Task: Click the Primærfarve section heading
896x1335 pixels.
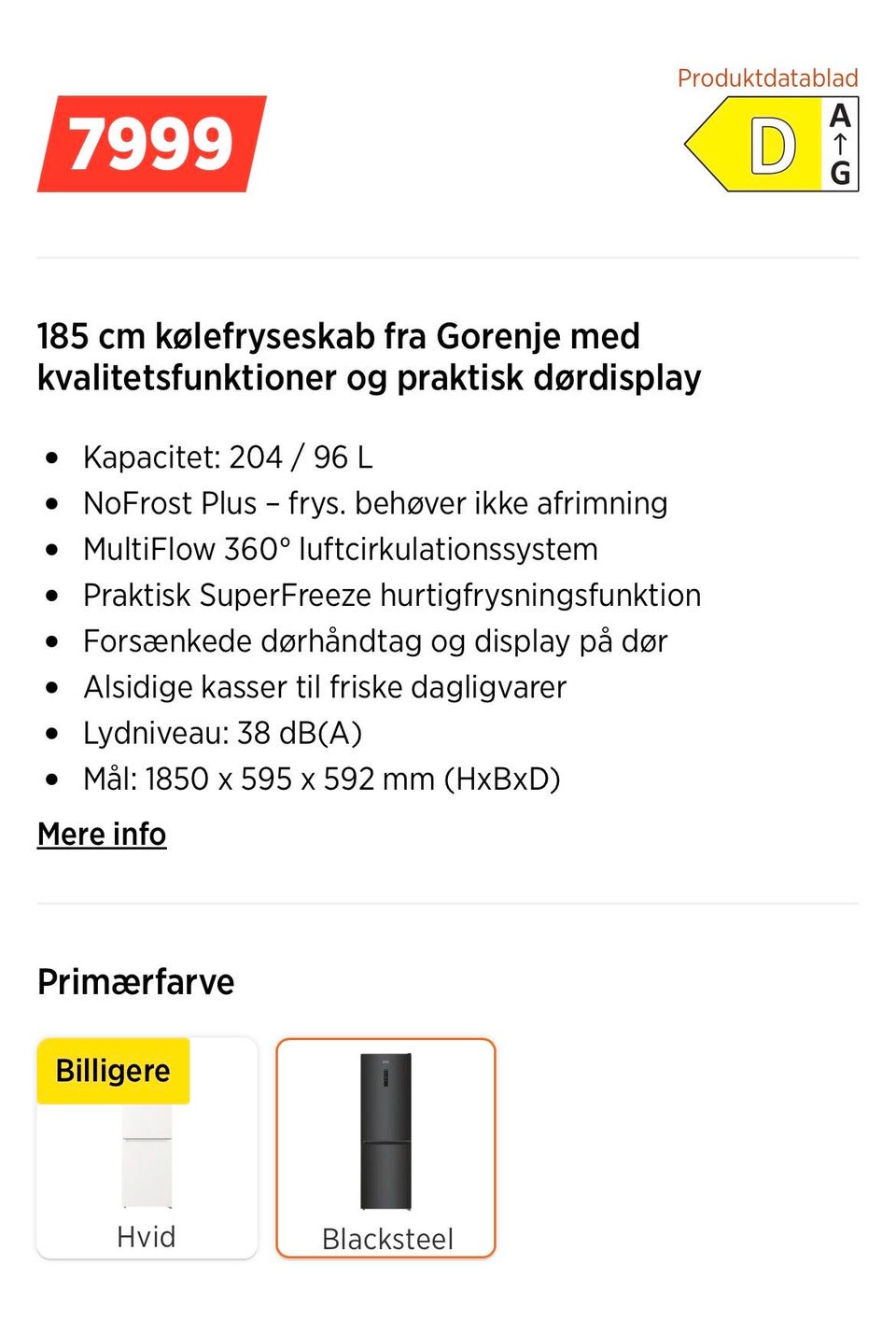Action: click(x=135, y=981)
